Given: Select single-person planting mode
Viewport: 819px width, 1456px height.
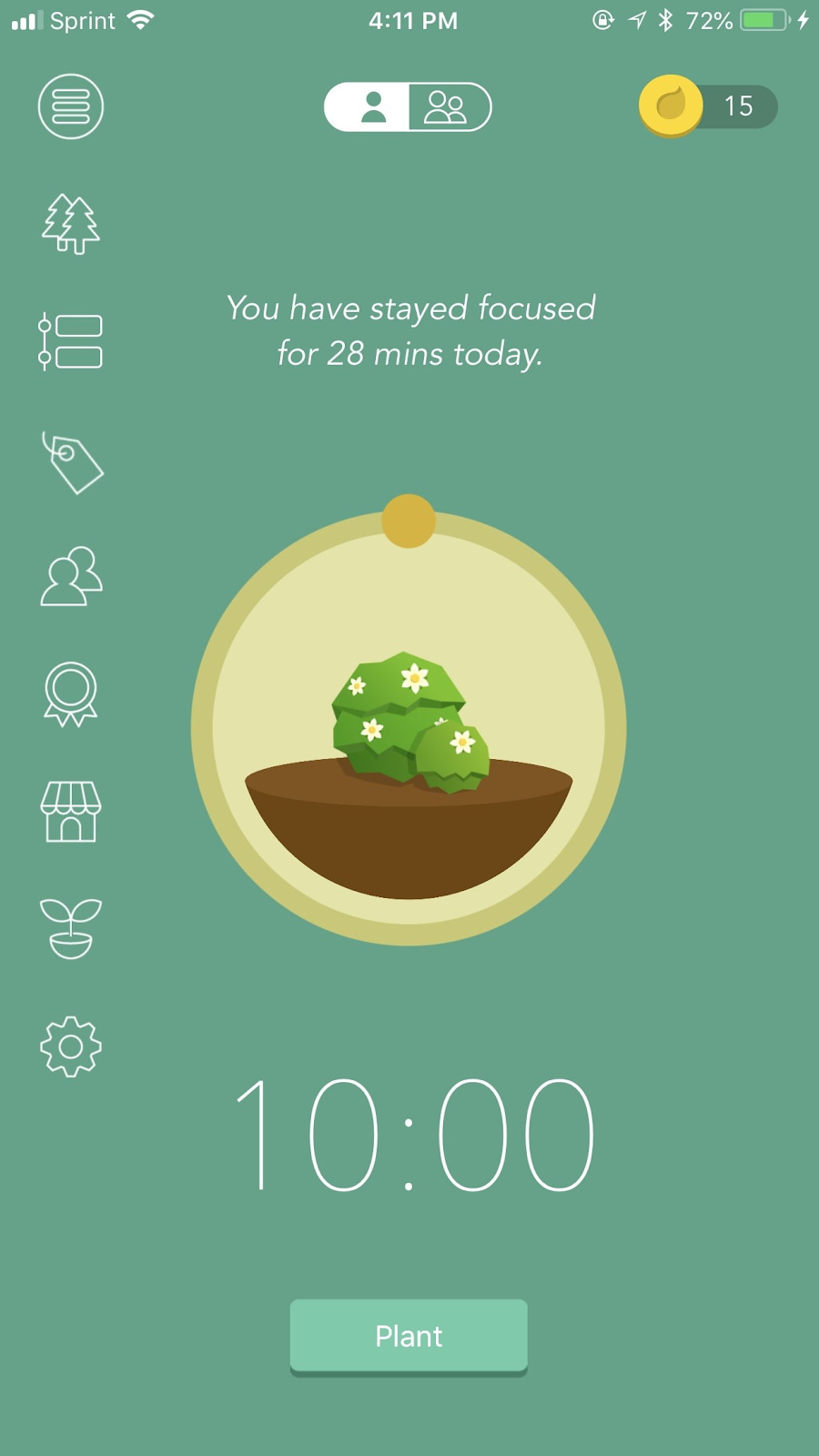Looking at the screenshot, I should tap(369, 107).
